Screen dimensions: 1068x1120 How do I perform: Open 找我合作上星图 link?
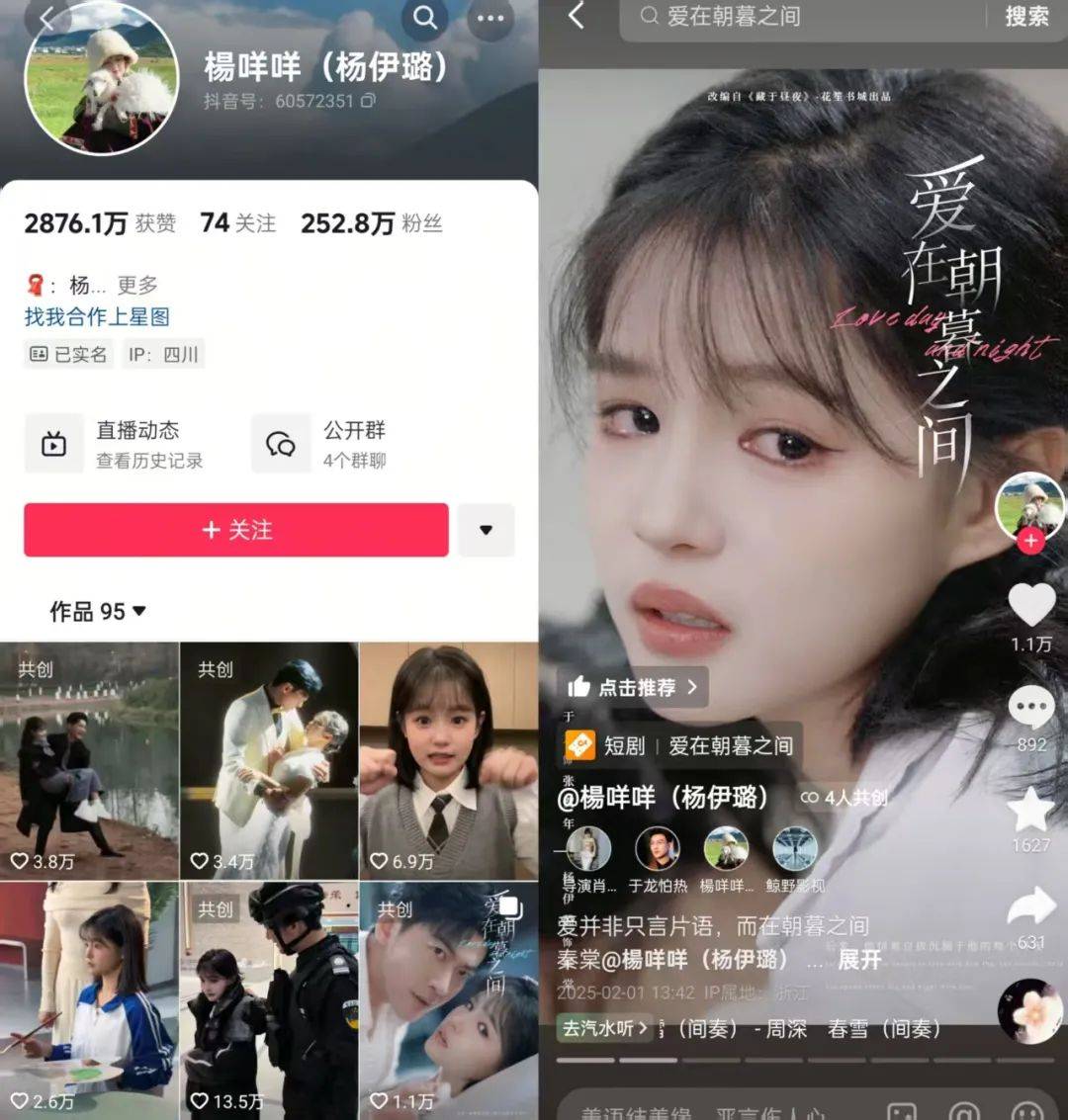97,317
